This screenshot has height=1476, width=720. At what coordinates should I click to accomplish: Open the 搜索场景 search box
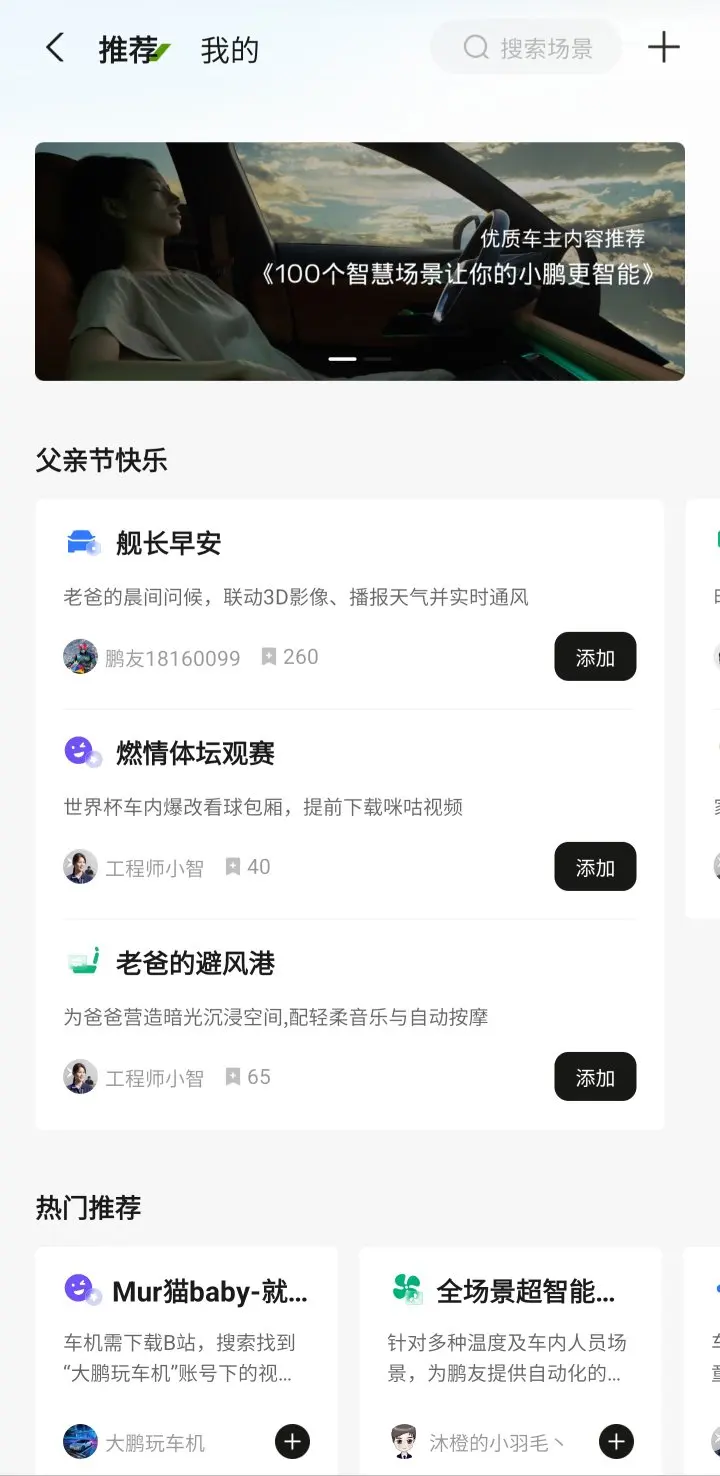point(526,47)
